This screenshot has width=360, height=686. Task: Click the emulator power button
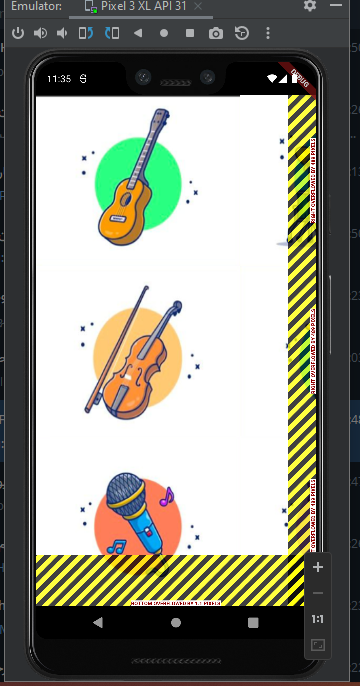[x=17, y=33]
